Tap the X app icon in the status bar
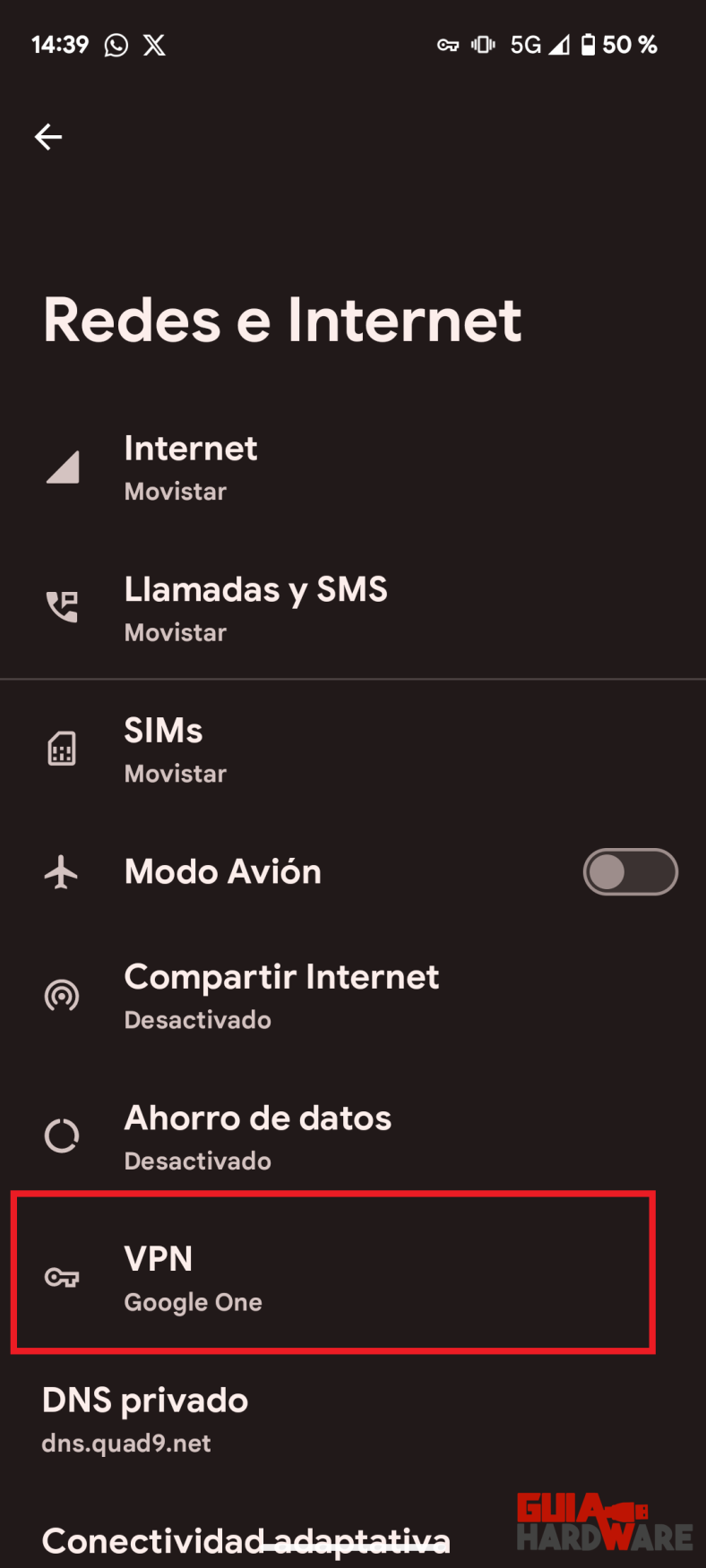This screenshot has width=706, height=1568. [x=154, y=45]
